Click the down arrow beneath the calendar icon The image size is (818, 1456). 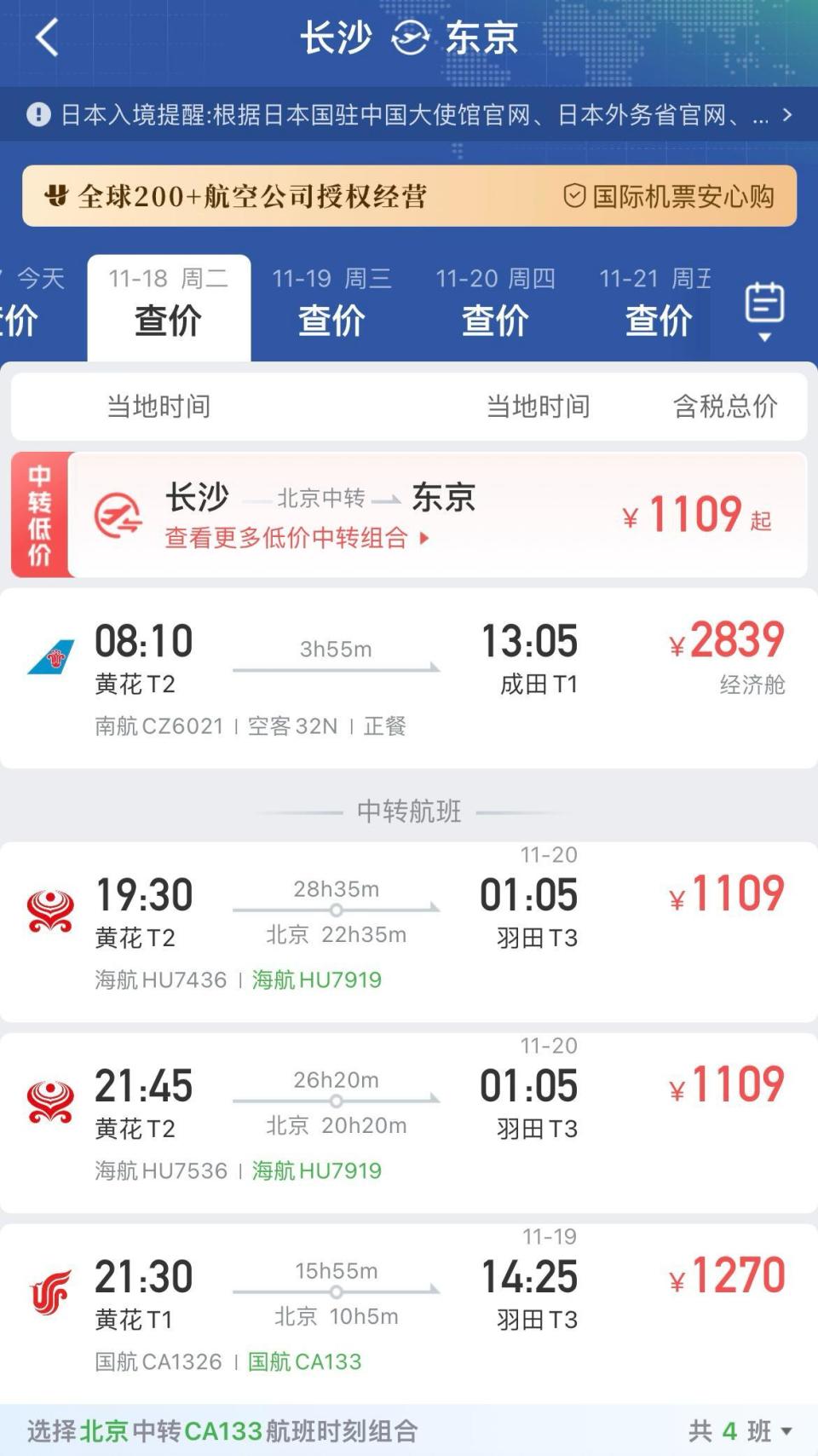coord(764,338)
